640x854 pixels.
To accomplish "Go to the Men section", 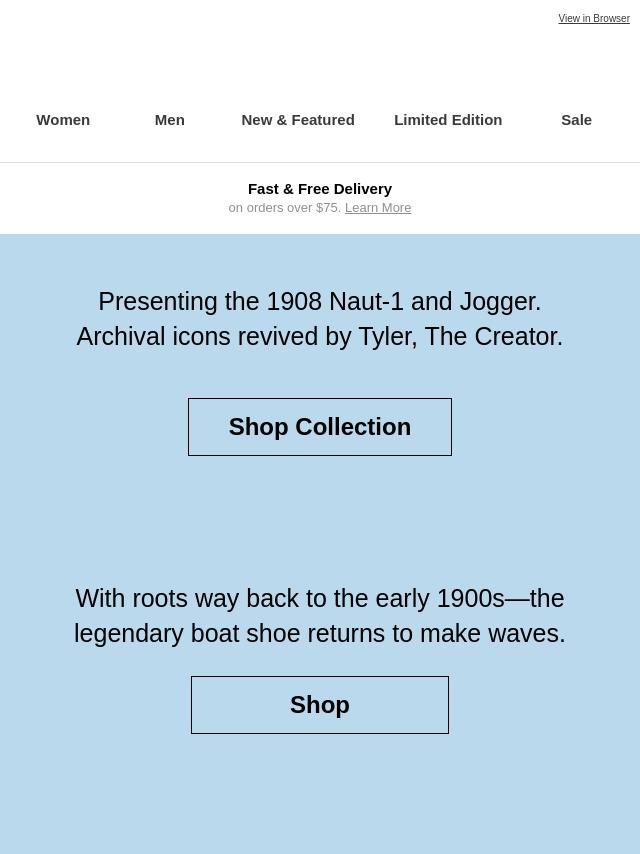I will tap(169, 120).
